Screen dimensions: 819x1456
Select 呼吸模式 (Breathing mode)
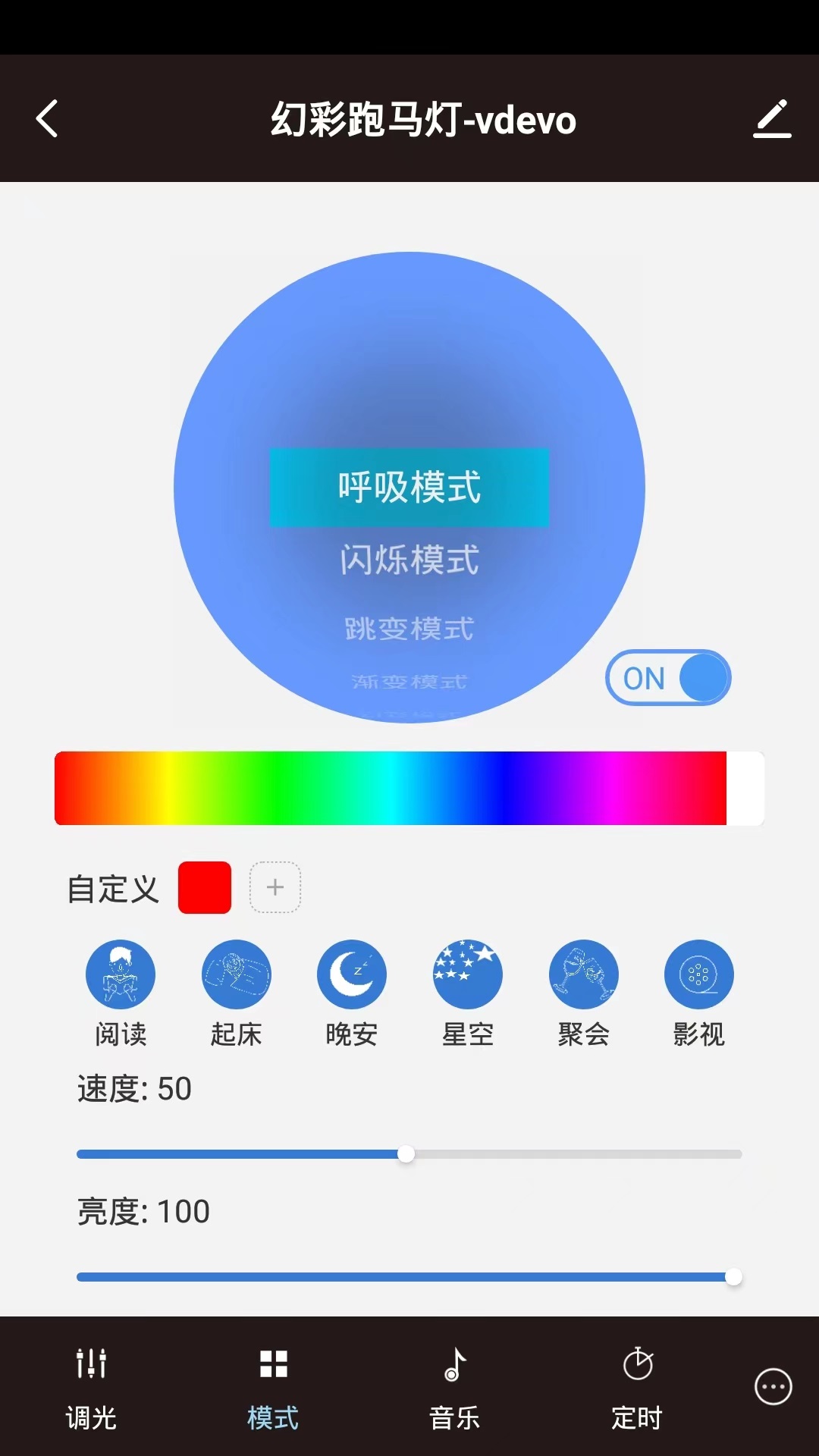click(409, 488)
